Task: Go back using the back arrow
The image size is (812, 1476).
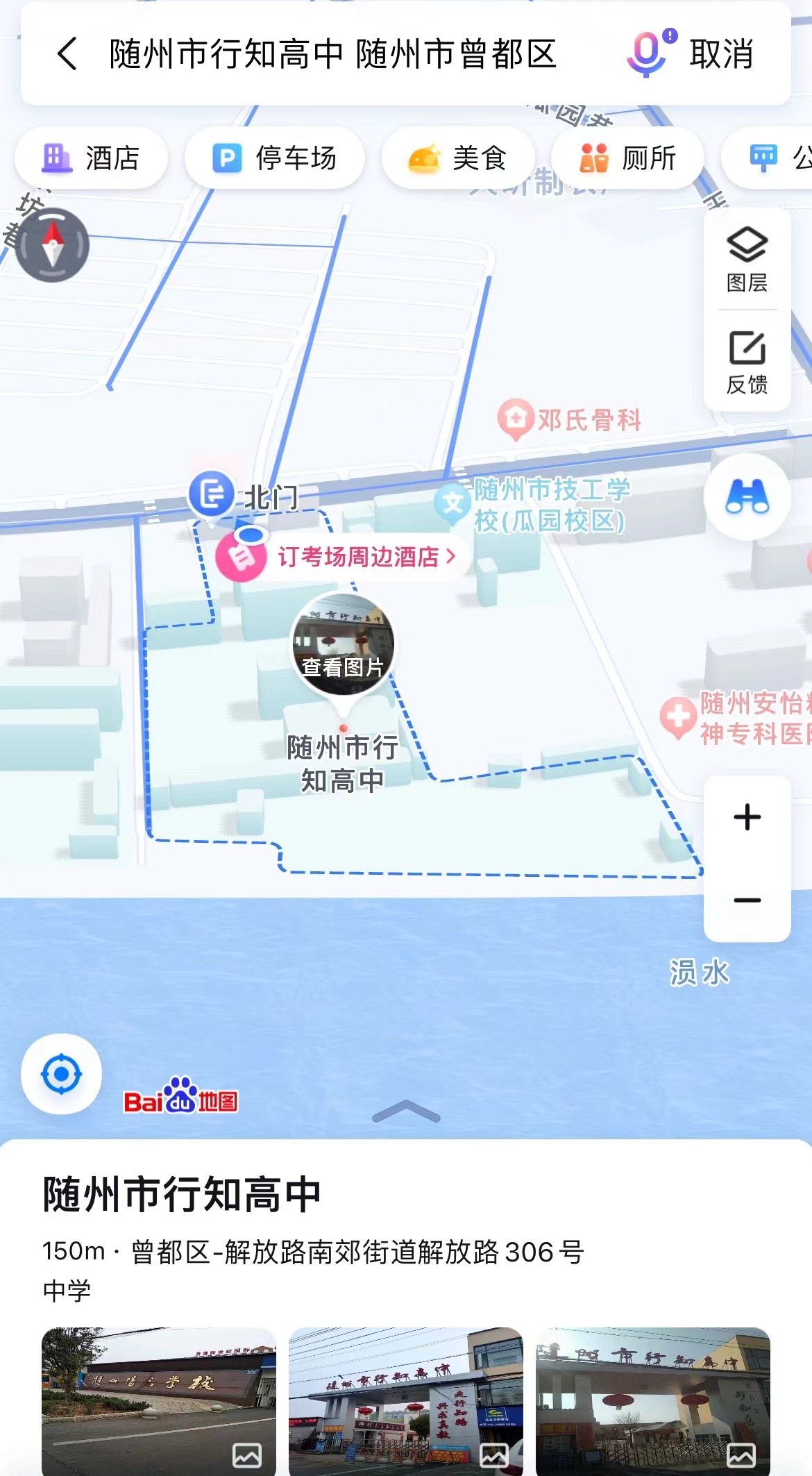Action: click(x=67, y=54)
